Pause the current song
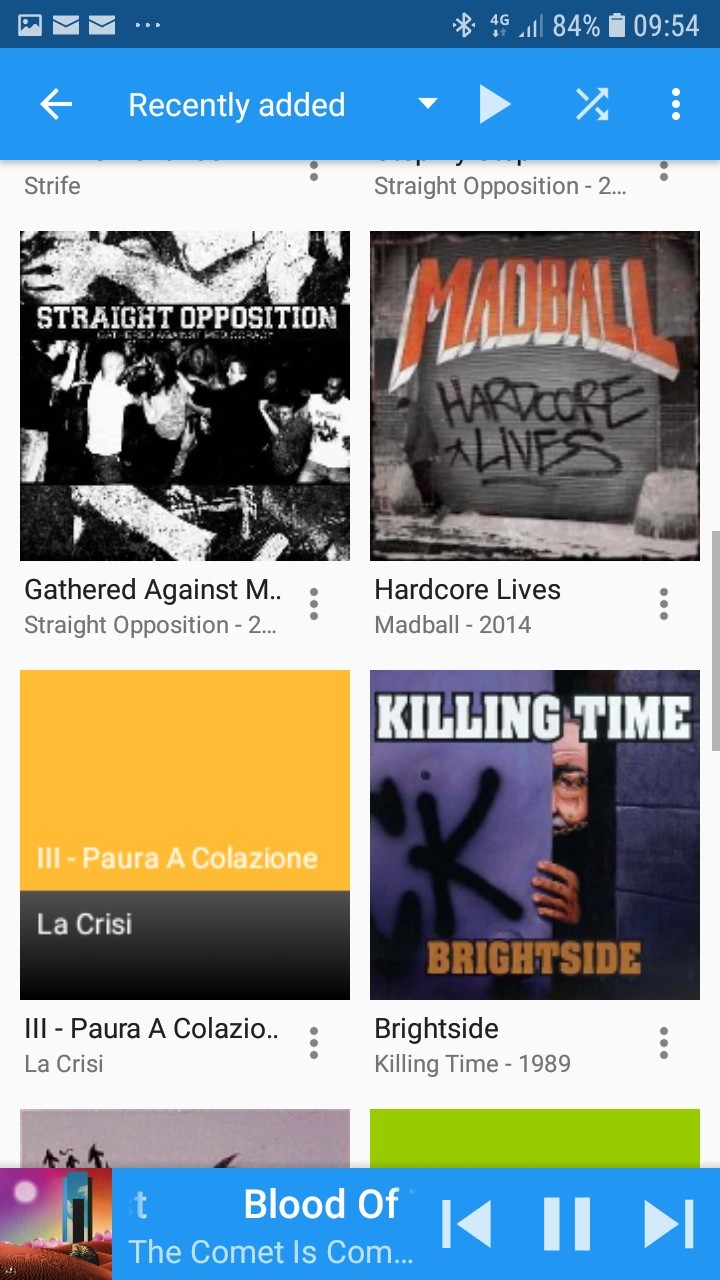 pos(567,1224)
